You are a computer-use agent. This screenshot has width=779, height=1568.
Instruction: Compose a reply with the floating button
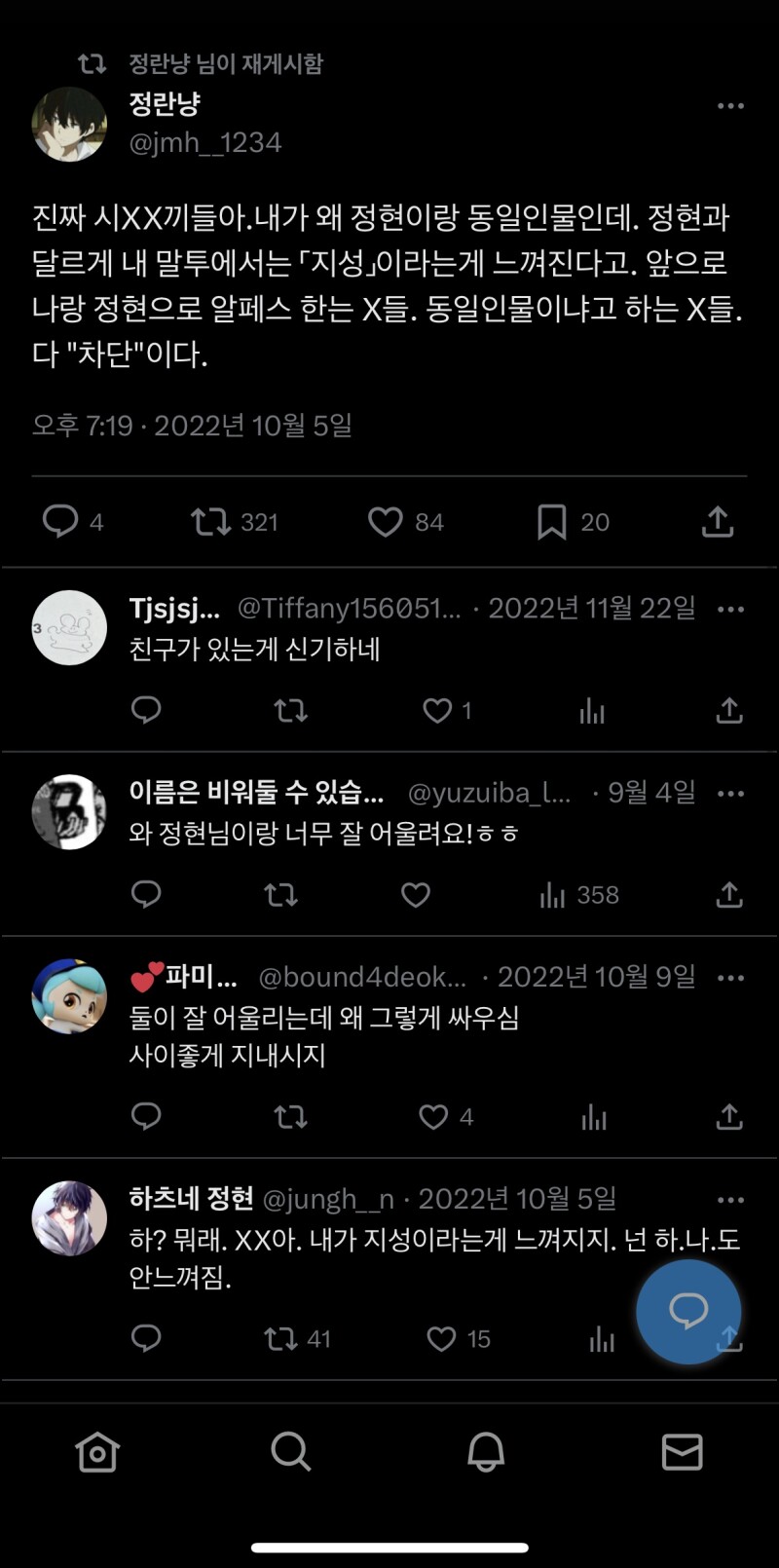[688, 1311]
